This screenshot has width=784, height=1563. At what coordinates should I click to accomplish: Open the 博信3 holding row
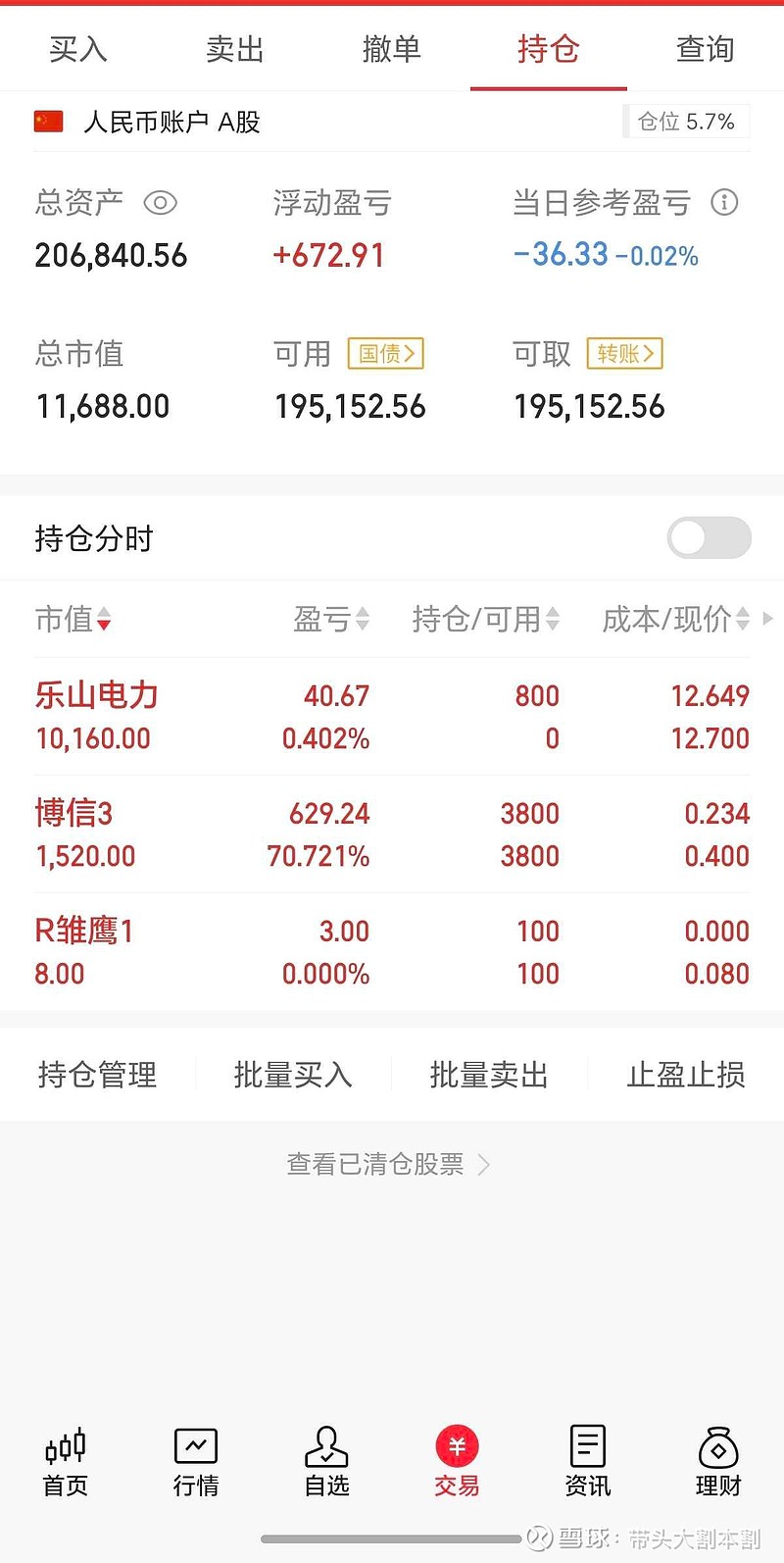pyautogui.click(x=392, y=834)
